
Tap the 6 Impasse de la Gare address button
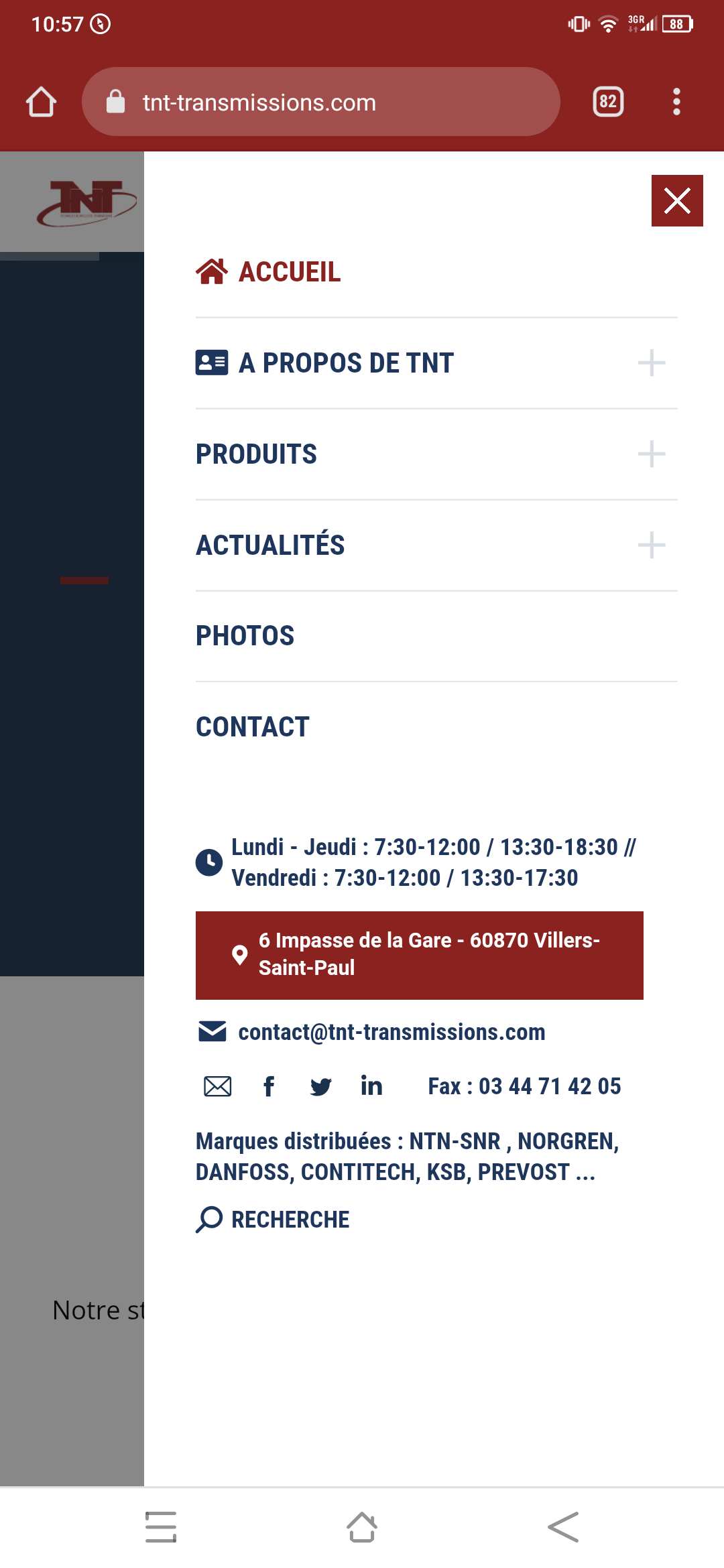[x=419, y=955]
